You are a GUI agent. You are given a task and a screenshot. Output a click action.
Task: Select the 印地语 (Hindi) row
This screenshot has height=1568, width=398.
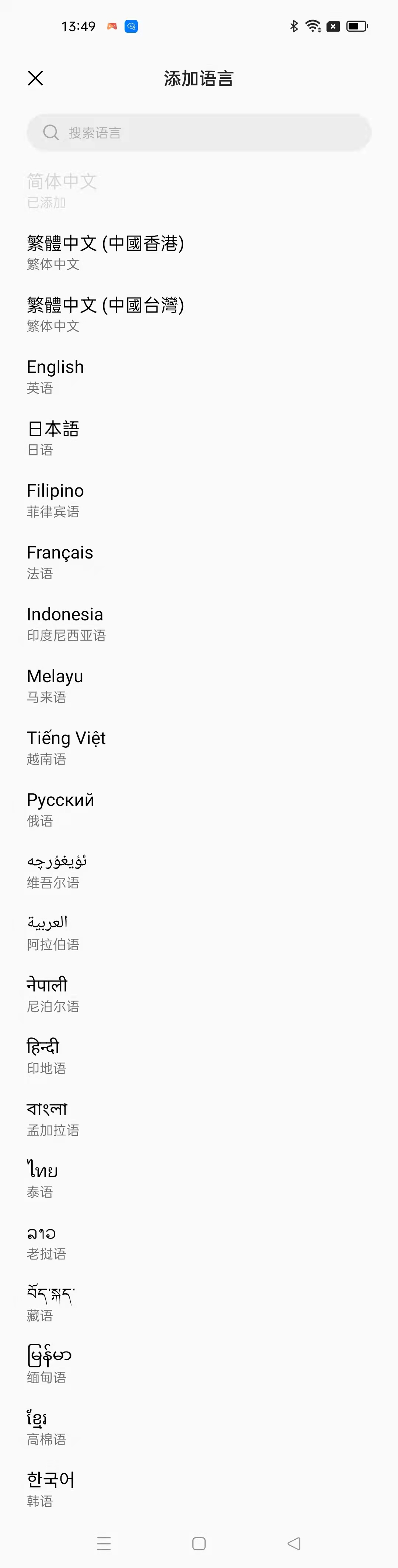click(x=46, y=1057)
